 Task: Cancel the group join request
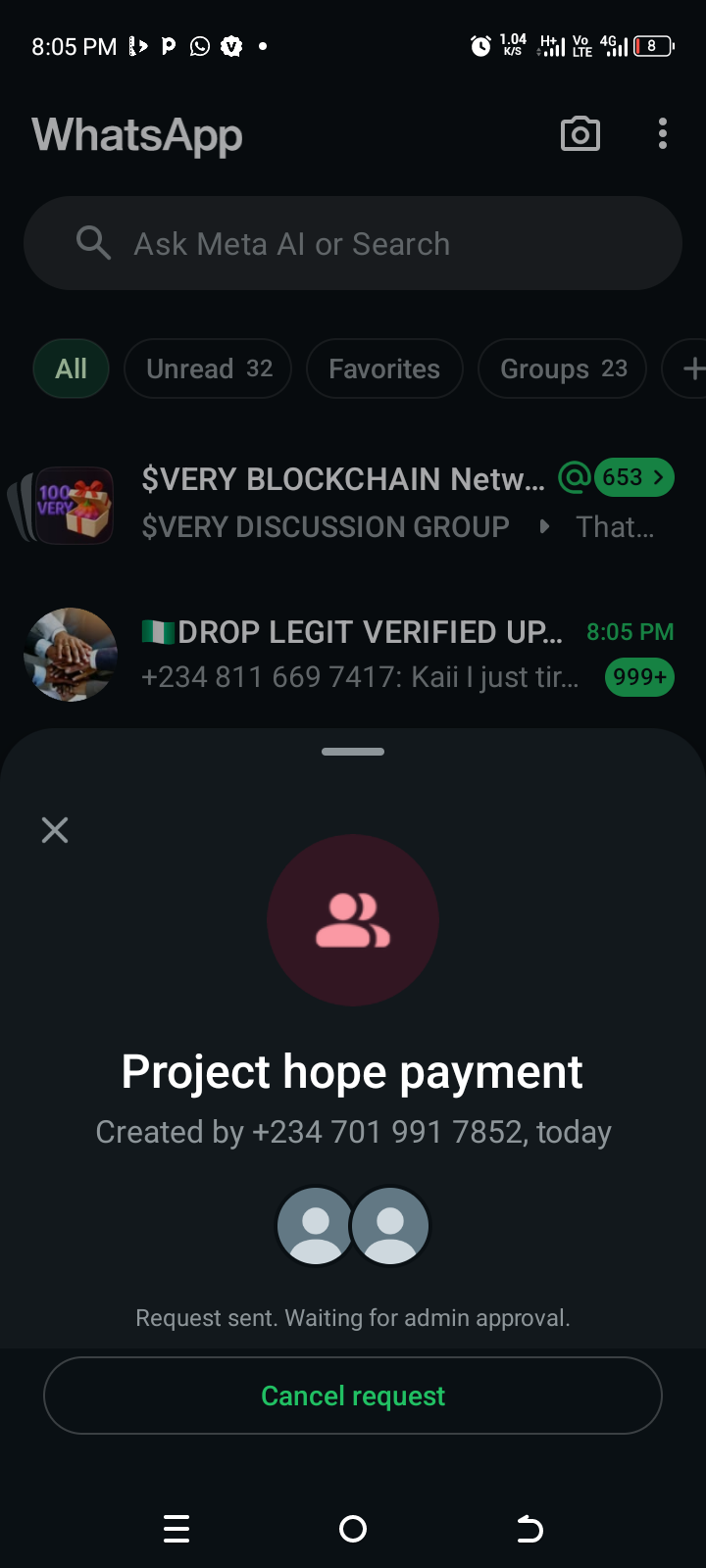tap(353, 1396)
